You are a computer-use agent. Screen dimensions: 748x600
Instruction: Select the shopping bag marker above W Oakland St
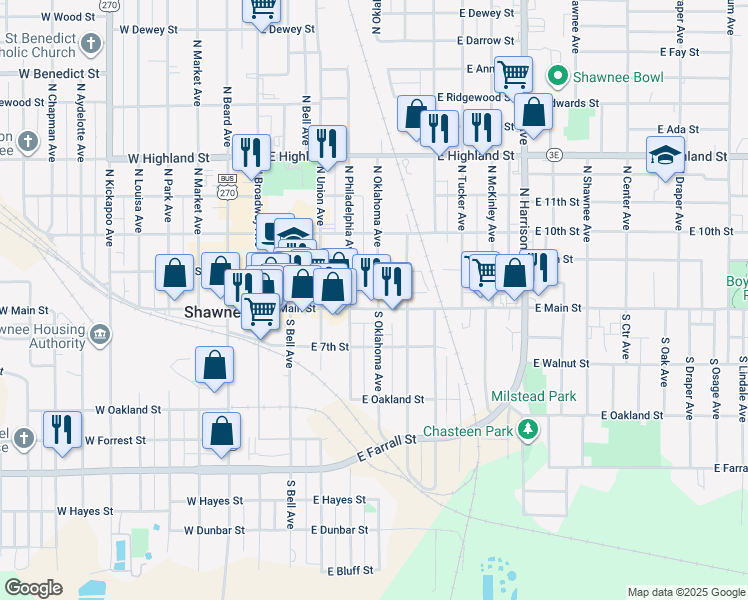(x=214, y=367)
